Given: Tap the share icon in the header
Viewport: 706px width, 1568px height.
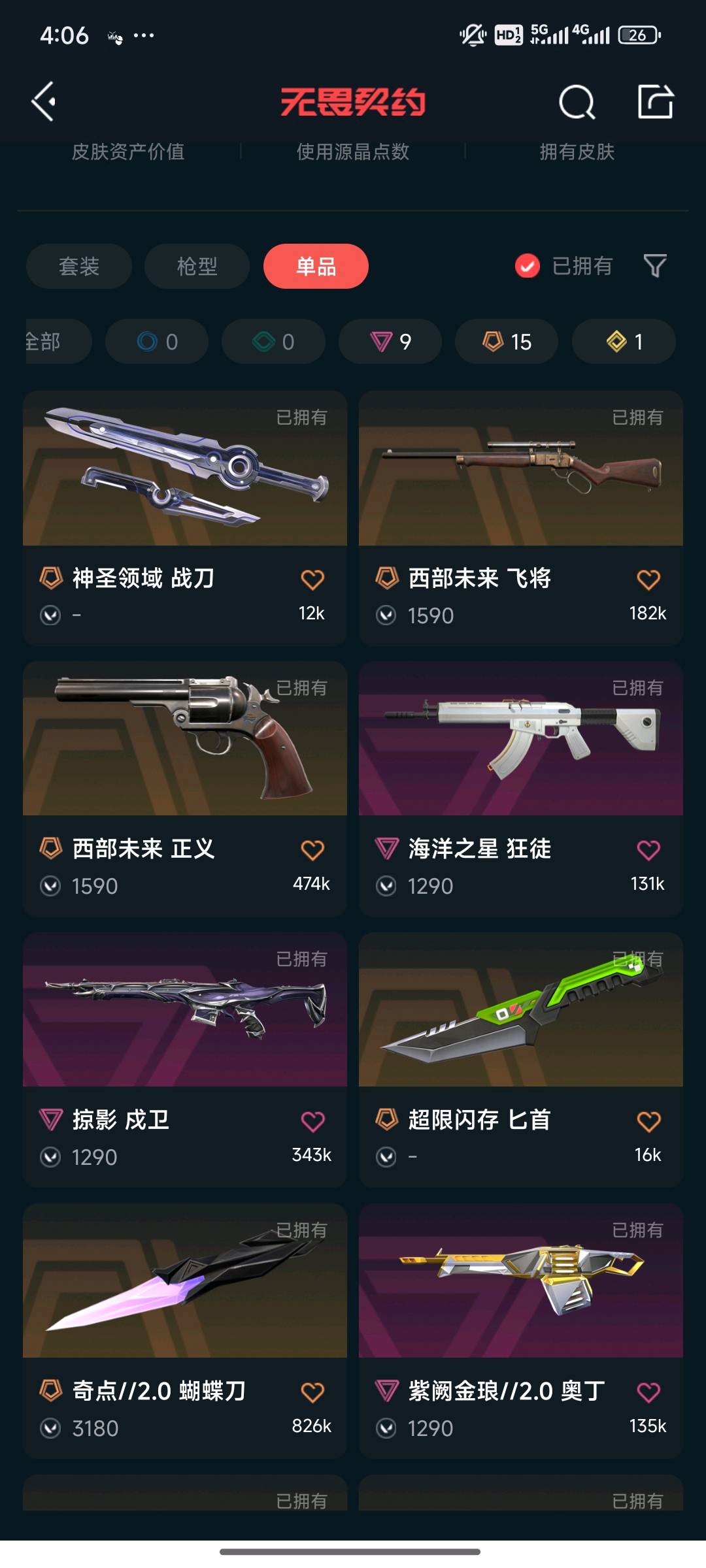Looking at the screenshot, I should coord(655,102).
